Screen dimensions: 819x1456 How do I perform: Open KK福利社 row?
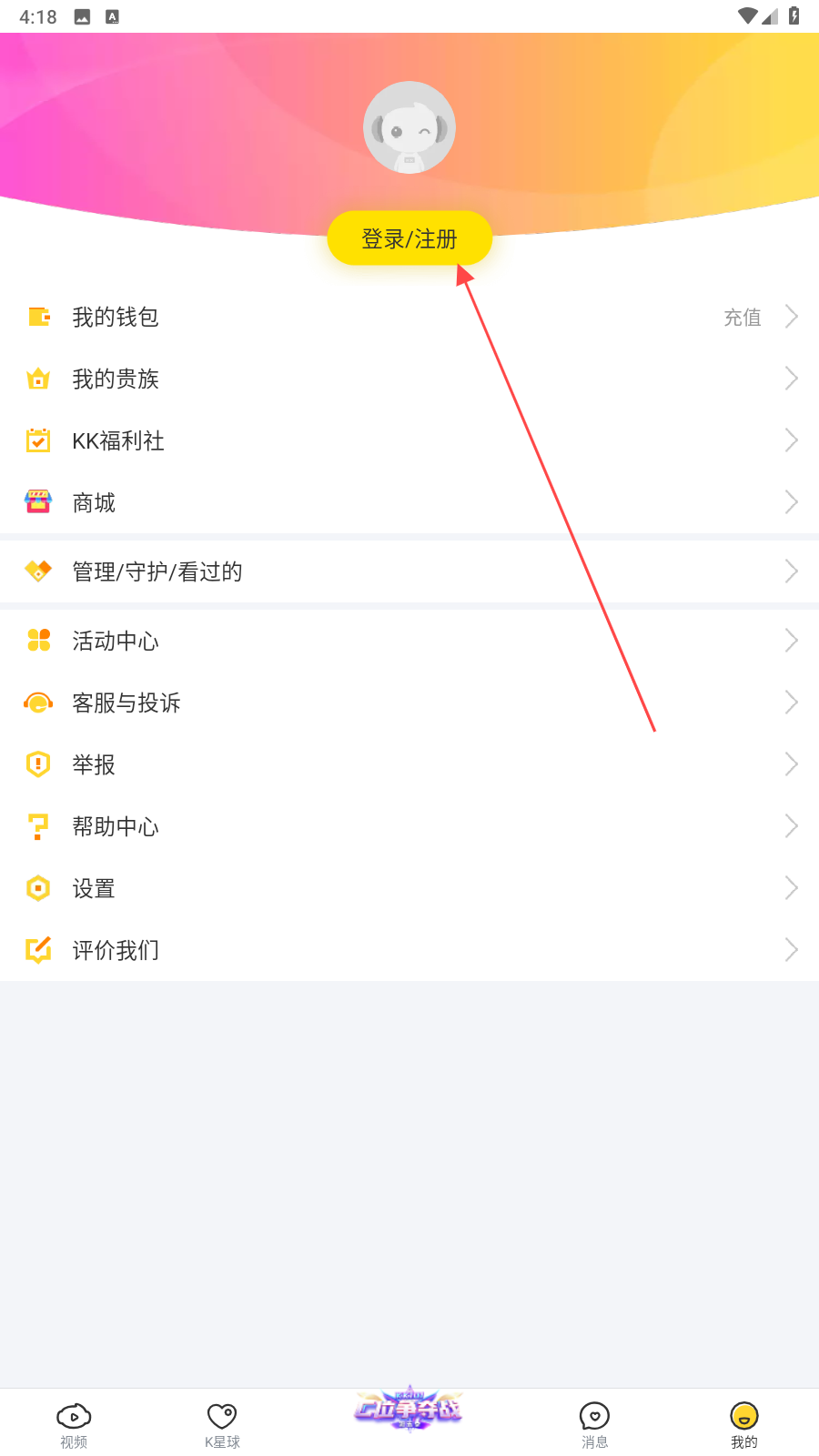409,440
